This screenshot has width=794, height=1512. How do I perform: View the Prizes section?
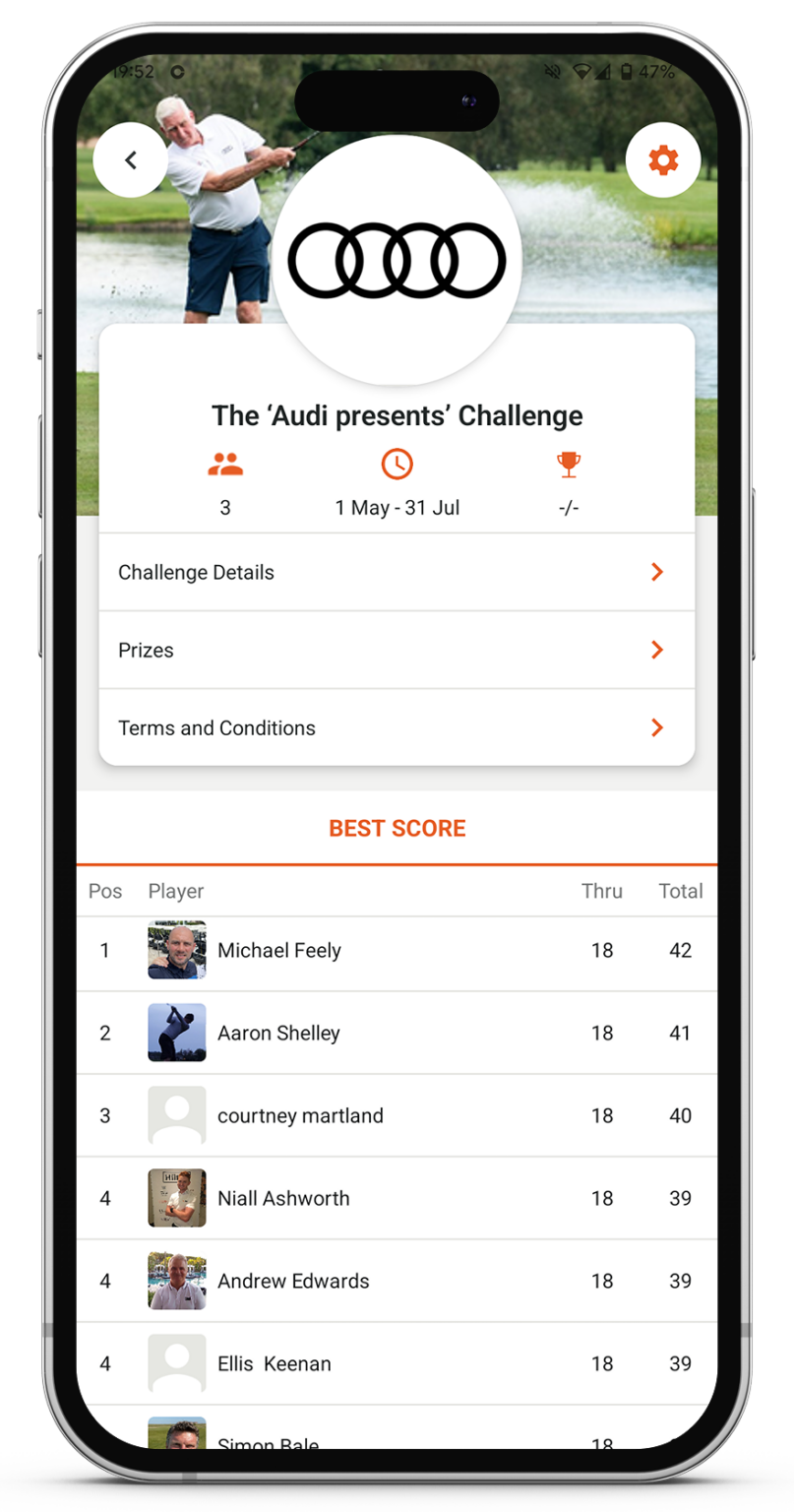pos(397,650)
